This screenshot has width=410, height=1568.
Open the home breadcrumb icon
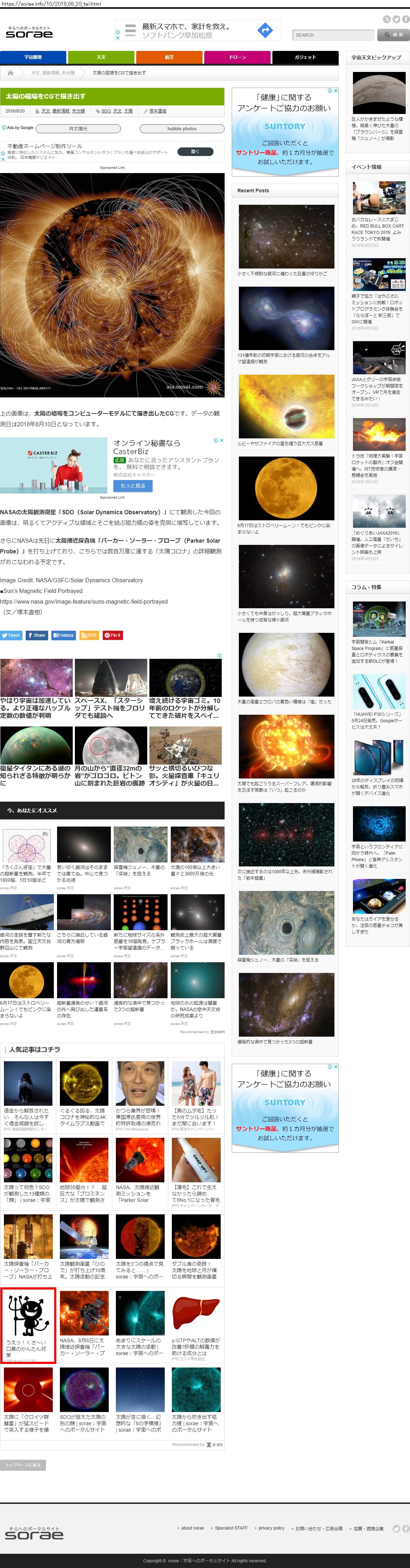pyautogui.click(x=10, y=73)
